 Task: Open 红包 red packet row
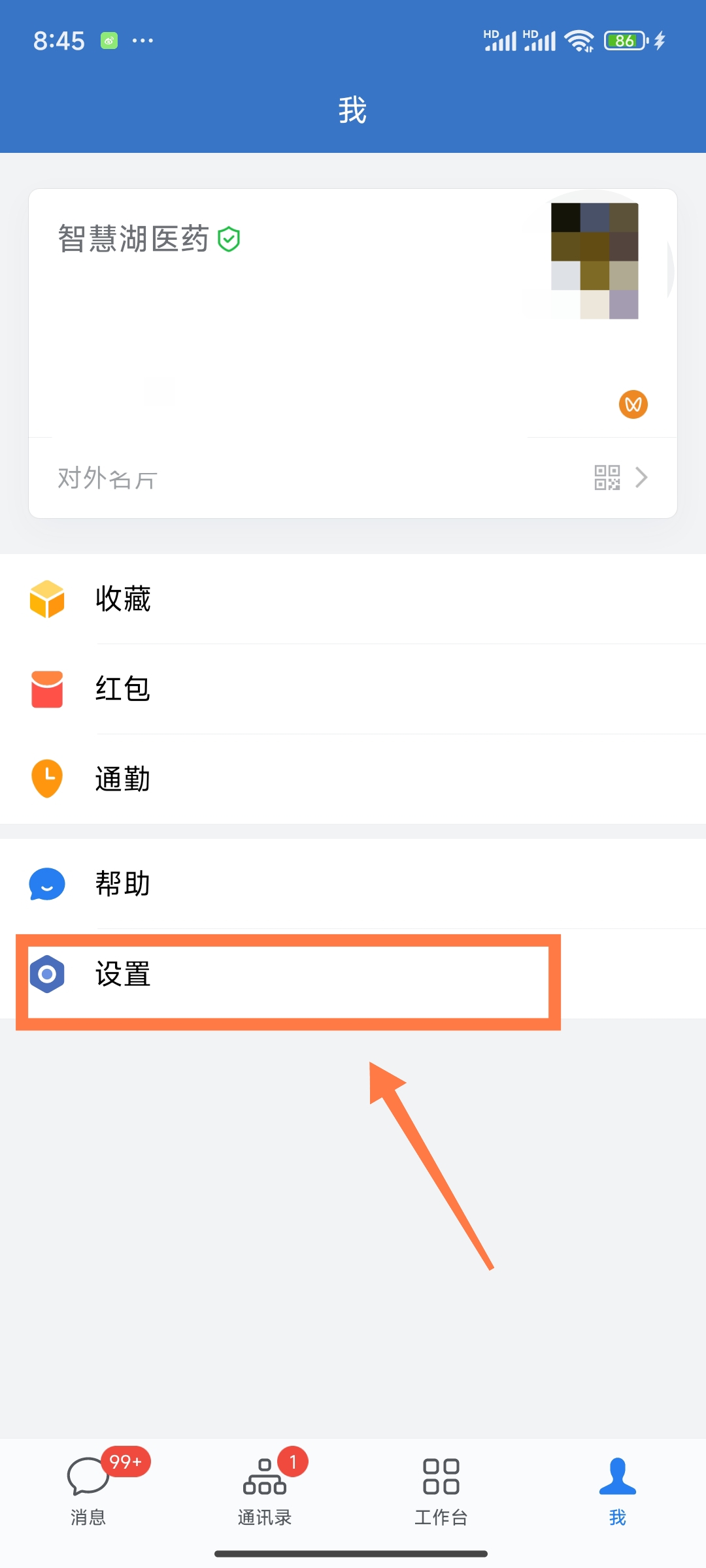tap(353, 689)
